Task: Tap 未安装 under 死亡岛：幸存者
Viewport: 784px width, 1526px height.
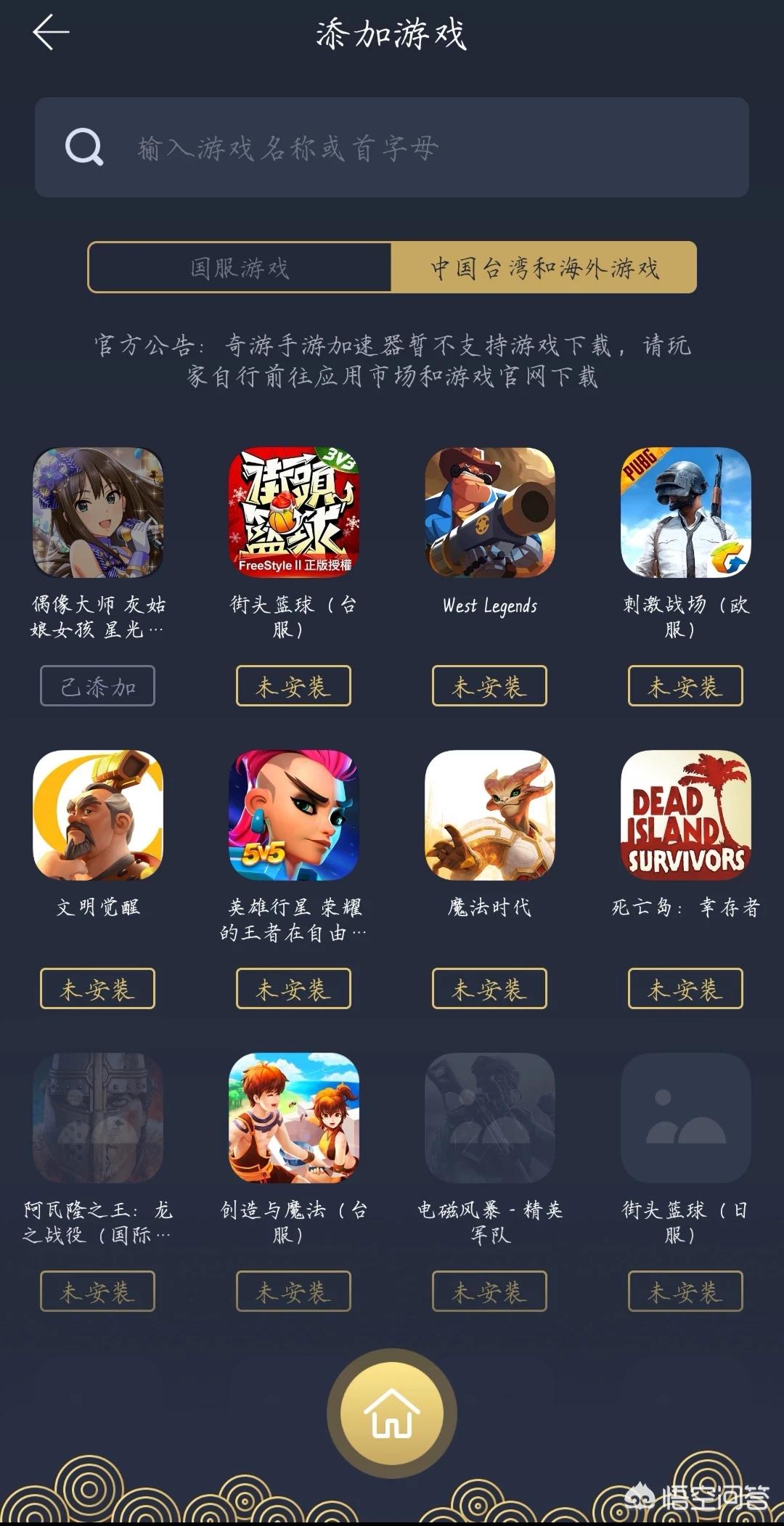Action: (685, 989)
